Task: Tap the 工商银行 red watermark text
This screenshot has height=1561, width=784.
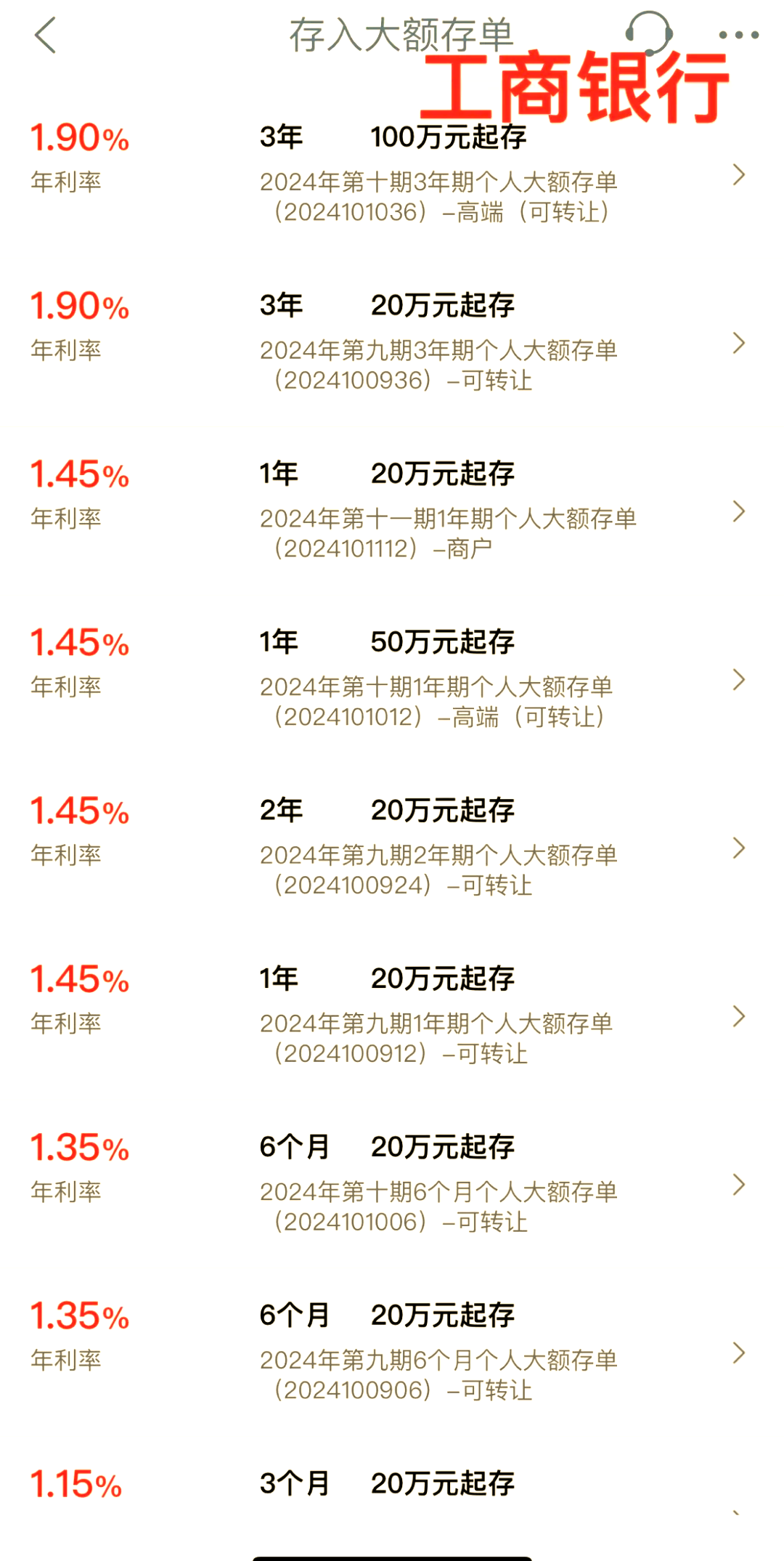Action: pos(577,87)
